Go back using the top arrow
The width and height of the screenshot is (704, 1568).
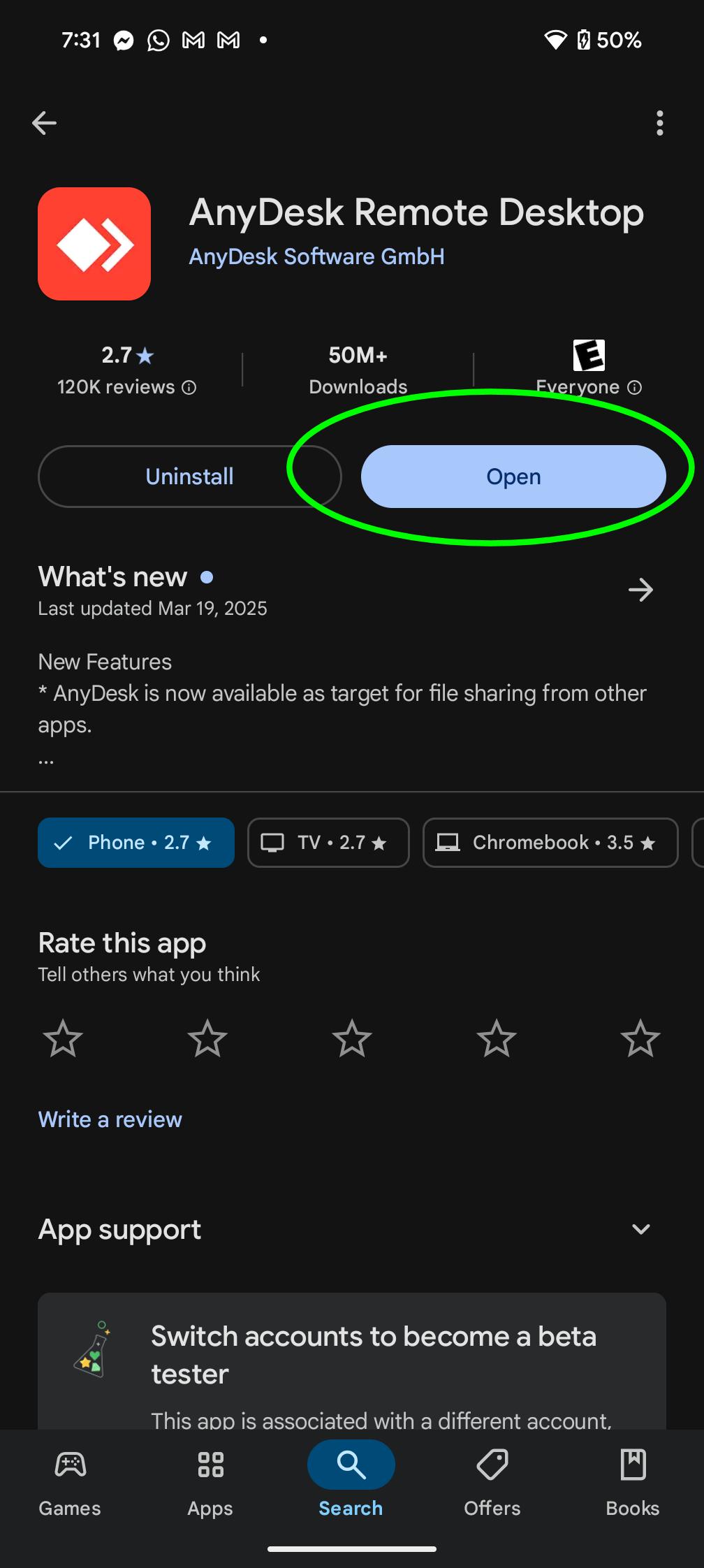click(44, 123)
